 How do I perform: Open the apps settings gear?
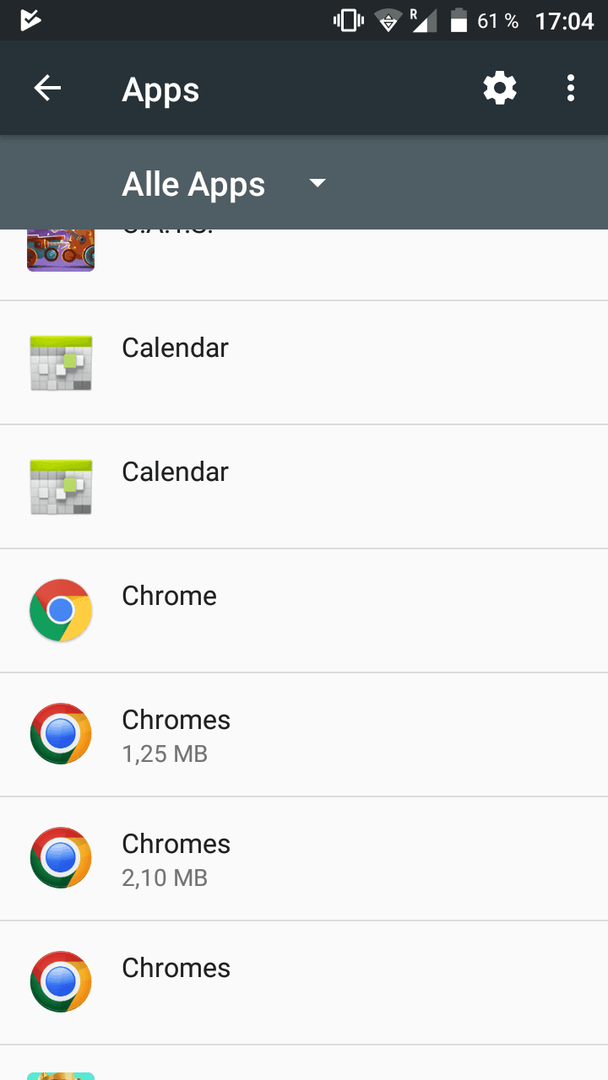point(500,89)
